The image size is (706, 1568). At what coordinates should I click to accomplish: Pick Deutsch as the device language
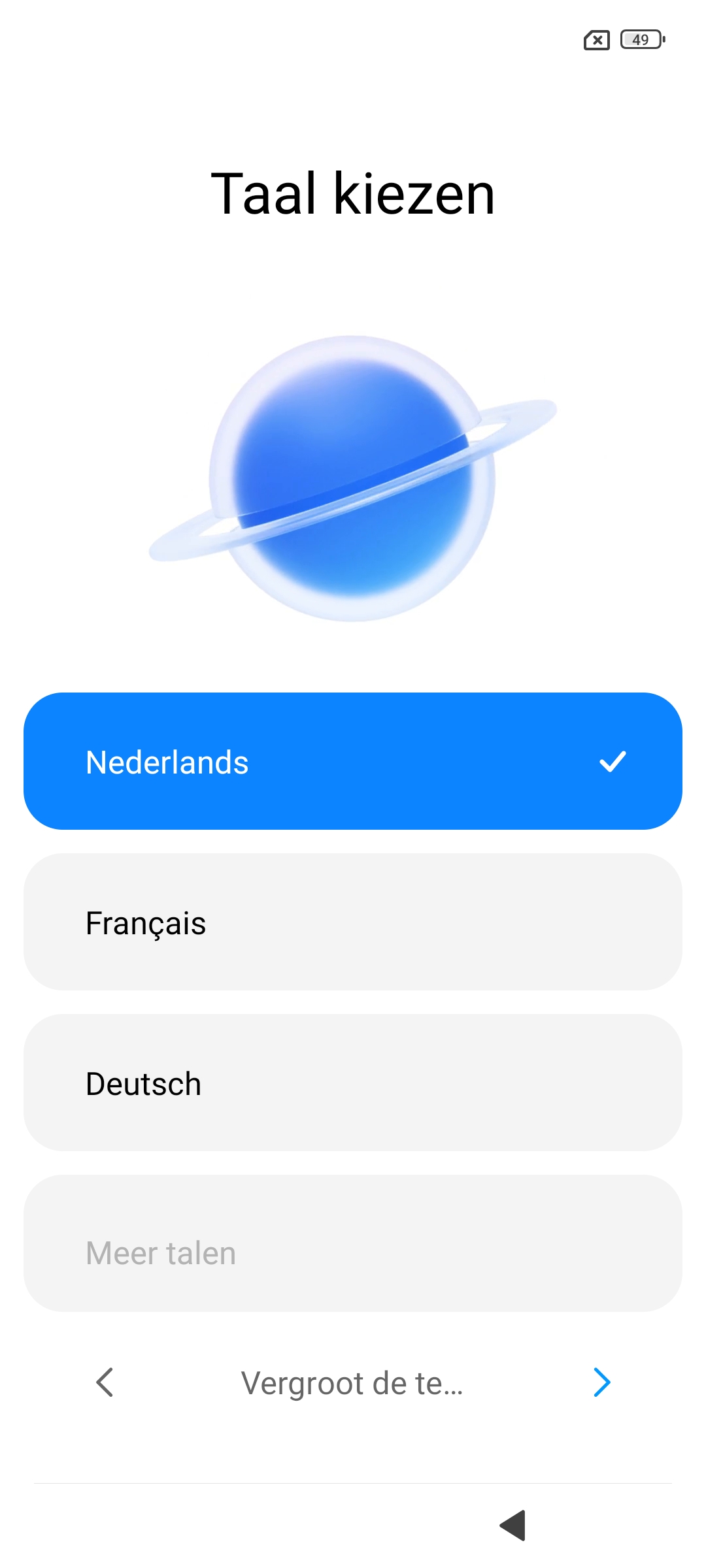353,1083
